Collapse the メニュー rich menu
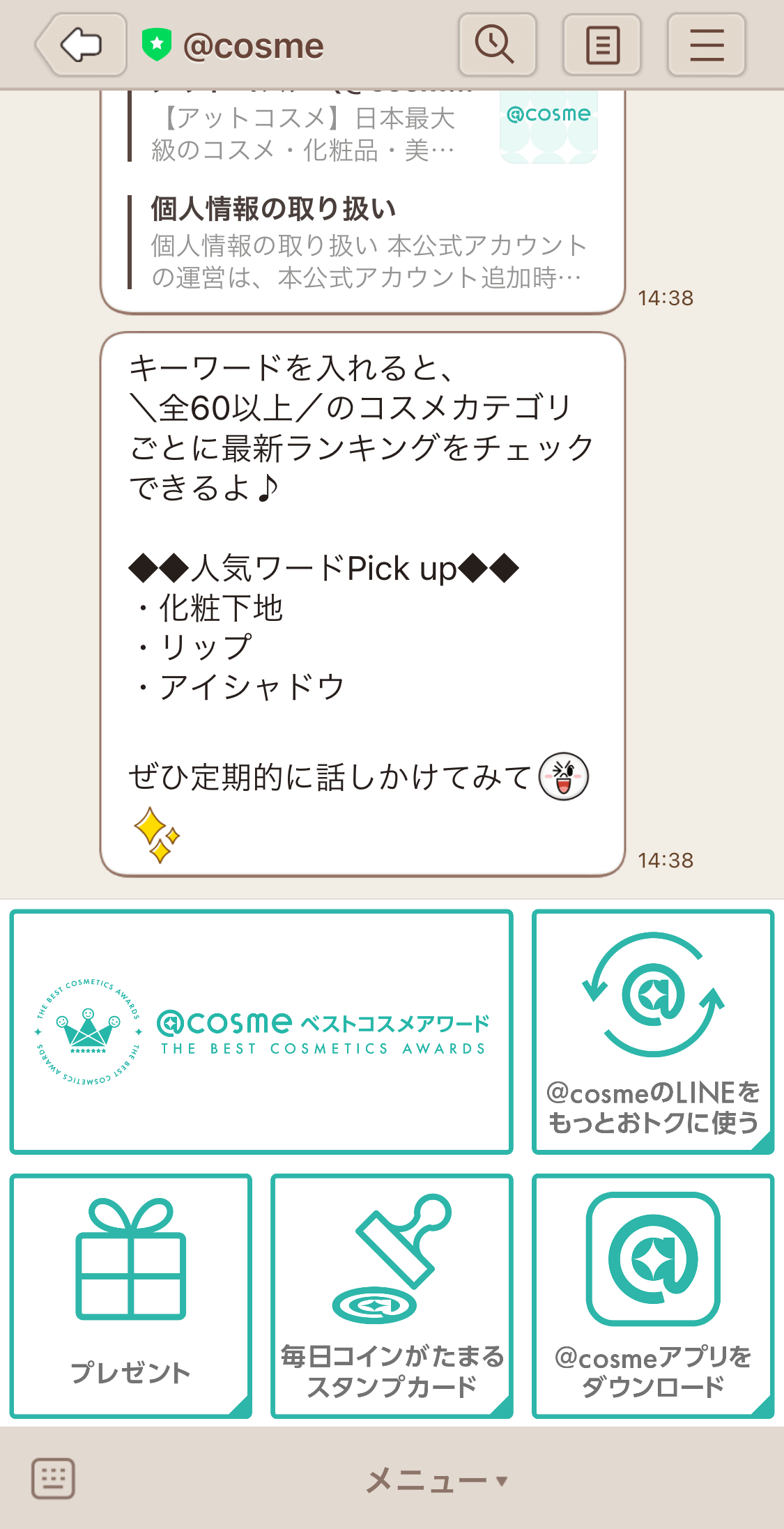 pyautogui.click(x=437, y=1480)
